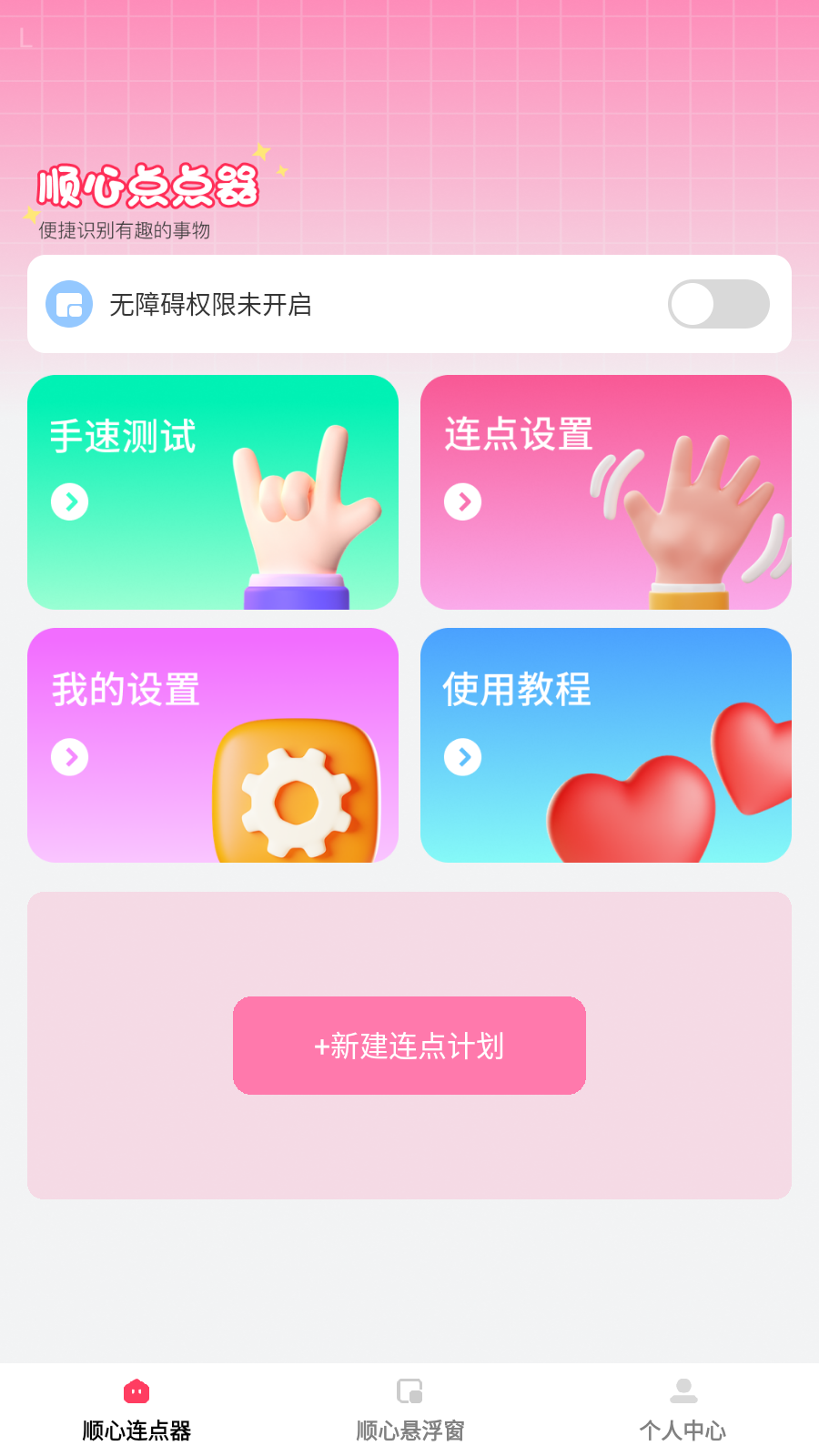The height and width of the screenshot is (1456, 819).
Task: Open the 连点设置 card
Action: click(605, 491)
